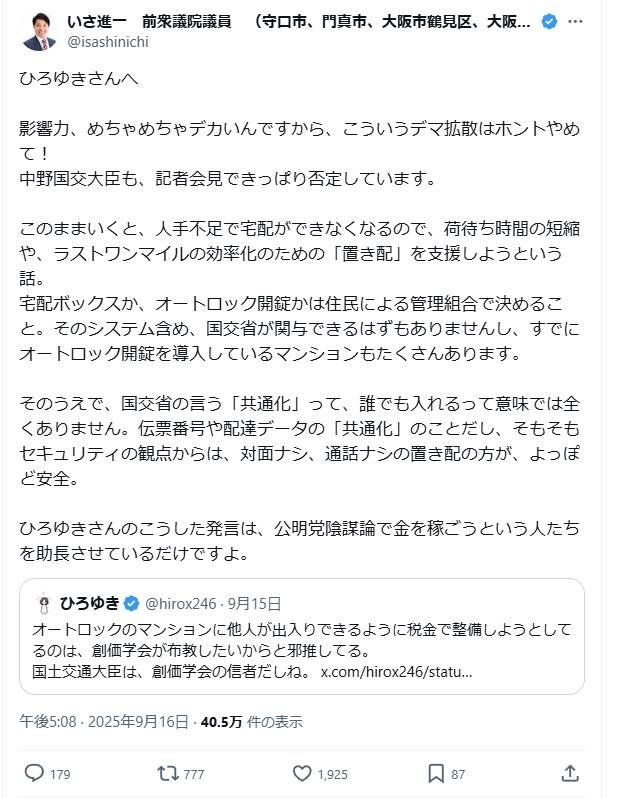Like this post
The width and height of the screenshot is (617, 798).
[x=302, y=773]
